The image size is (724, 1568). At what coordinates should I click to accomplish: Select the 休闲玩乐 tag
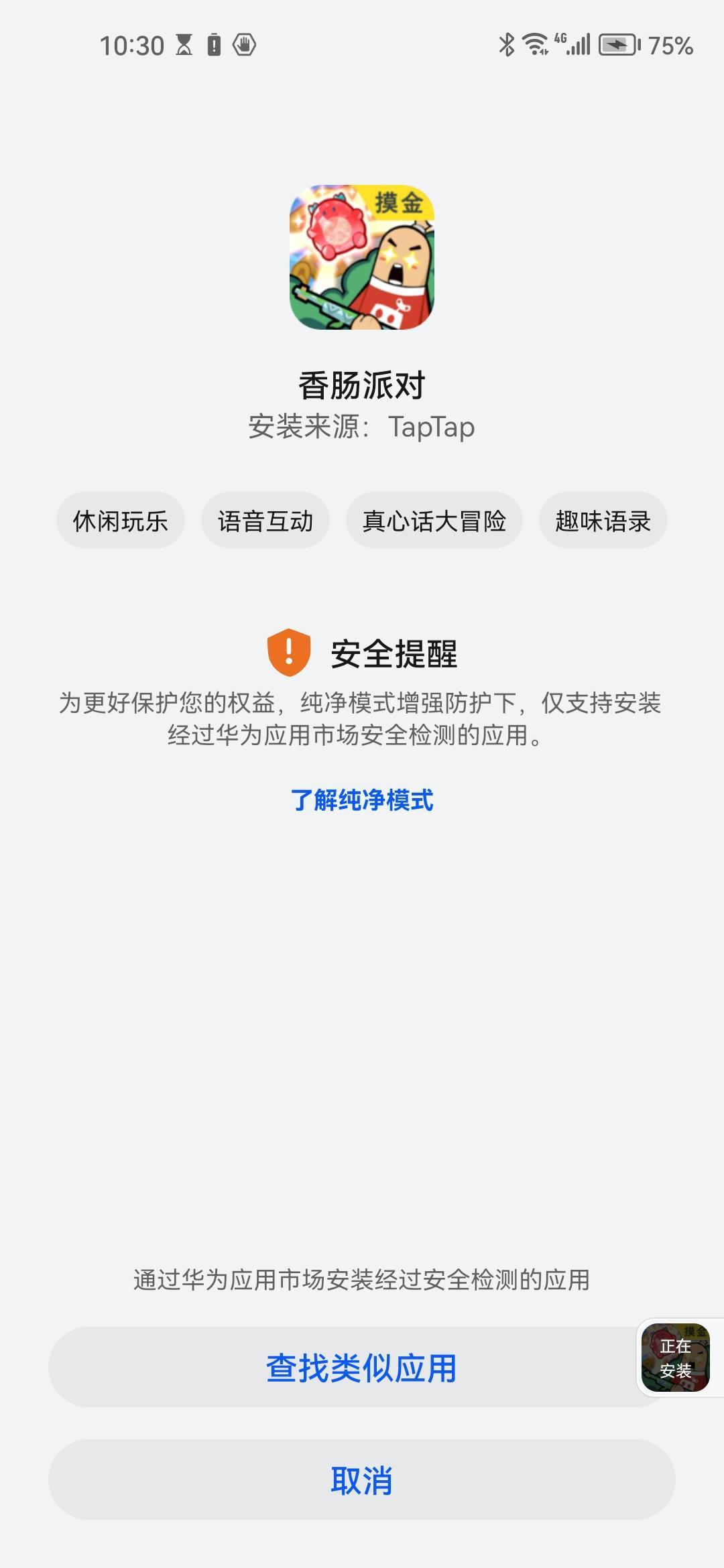[x=119, y=520]
